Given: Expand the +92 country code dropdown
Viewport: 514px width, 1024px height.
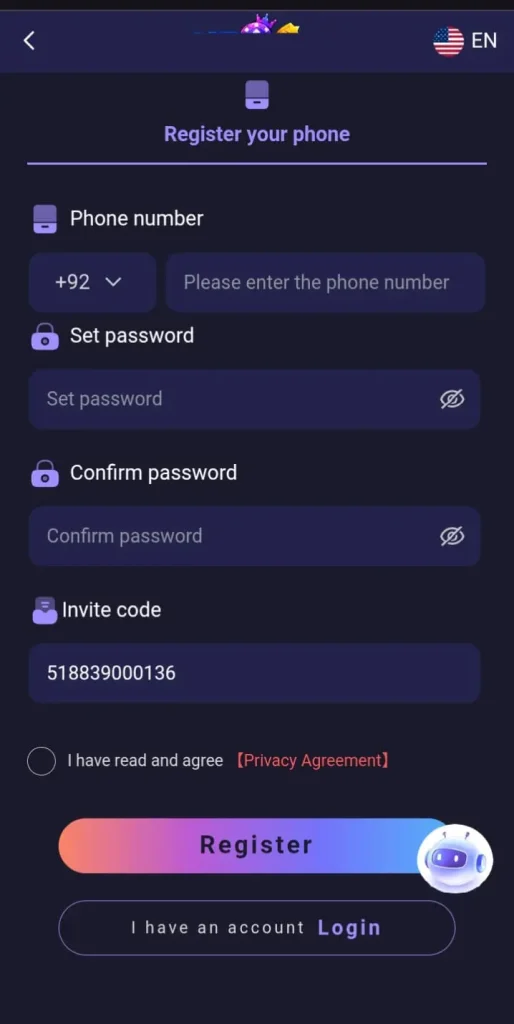Looking at the screenshot, I should [x=92, y=282].
